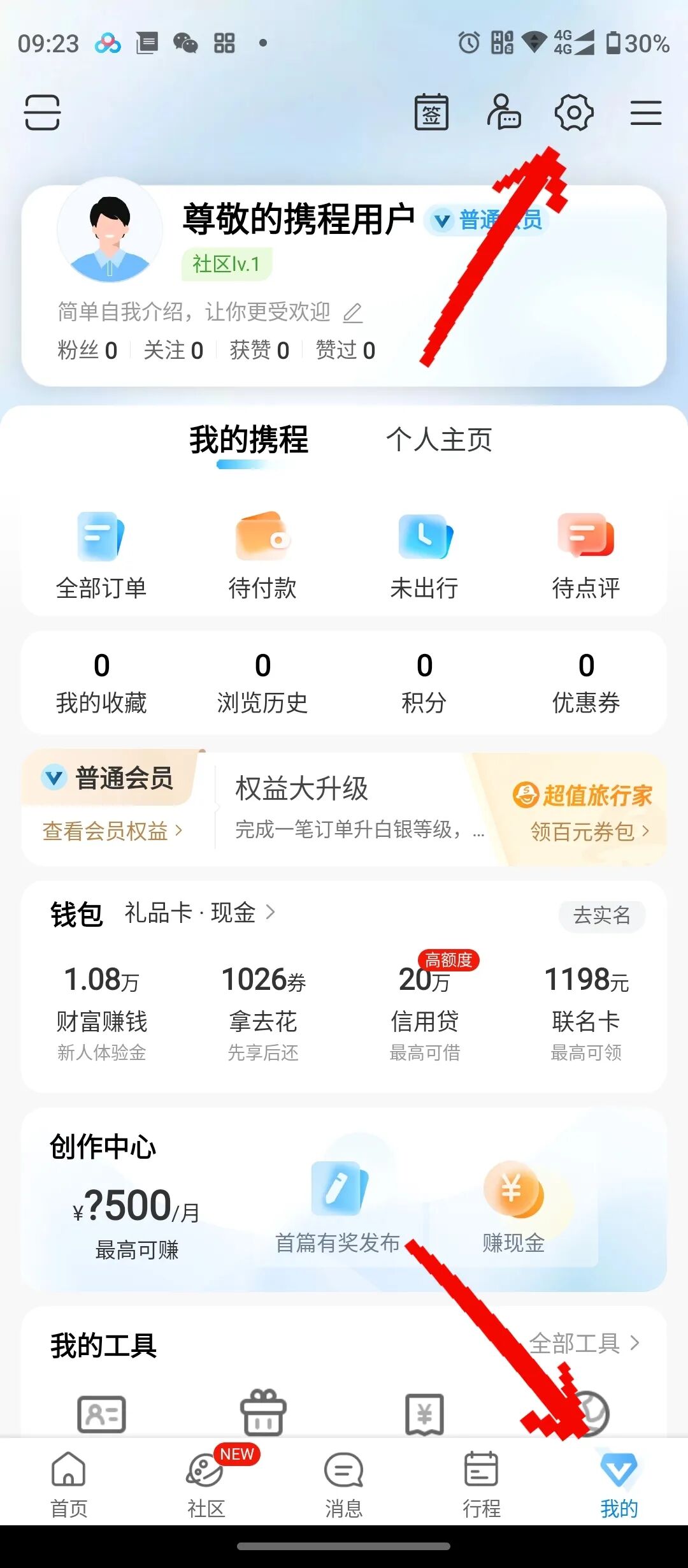
Task: Switch to the 个人主页 tab
Action: point(439,440)
